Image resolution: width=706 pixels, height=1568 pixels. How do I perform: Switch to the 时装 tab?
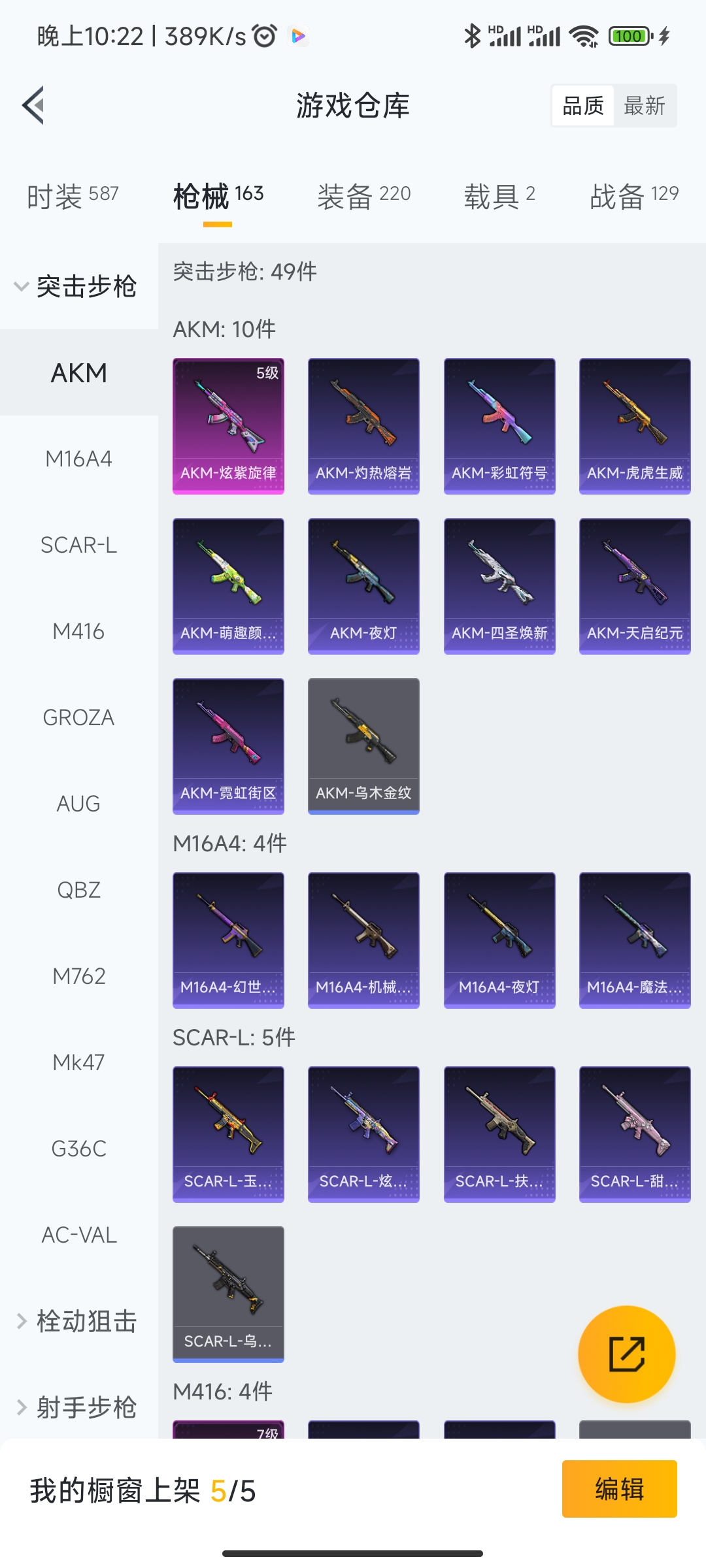click(73, 196)
